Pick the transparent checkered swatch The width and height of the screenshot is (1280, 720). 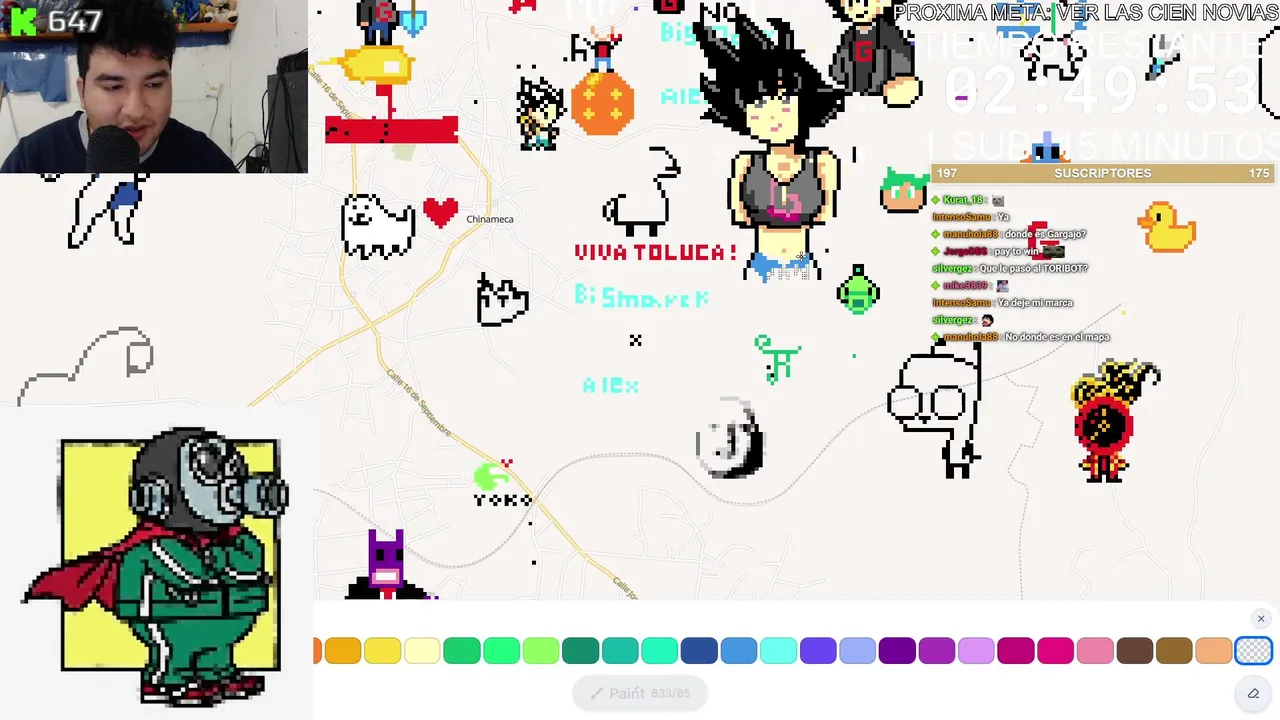(1253, 651)
